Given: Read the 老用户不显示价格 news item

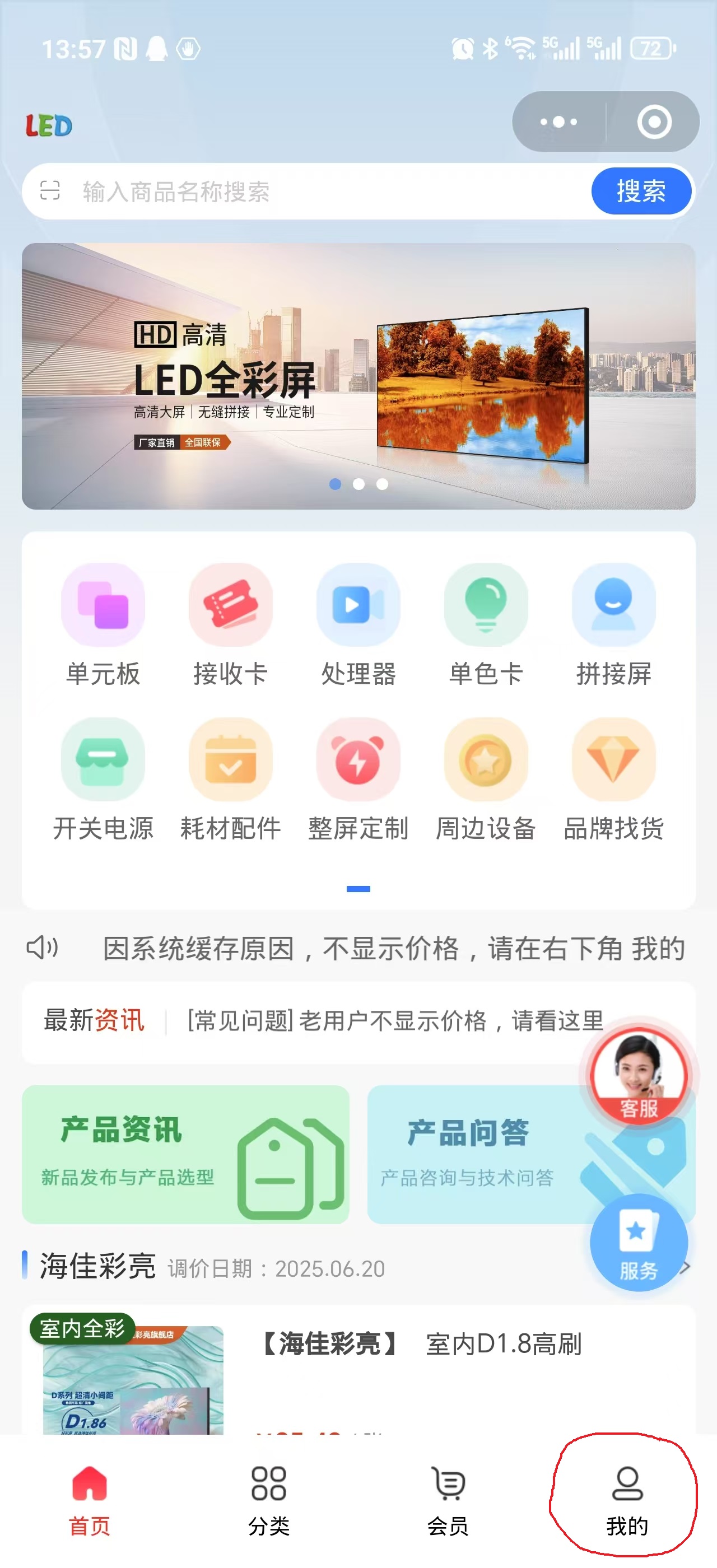Looking at the screenshot, I should click(x=394, y=1021).
